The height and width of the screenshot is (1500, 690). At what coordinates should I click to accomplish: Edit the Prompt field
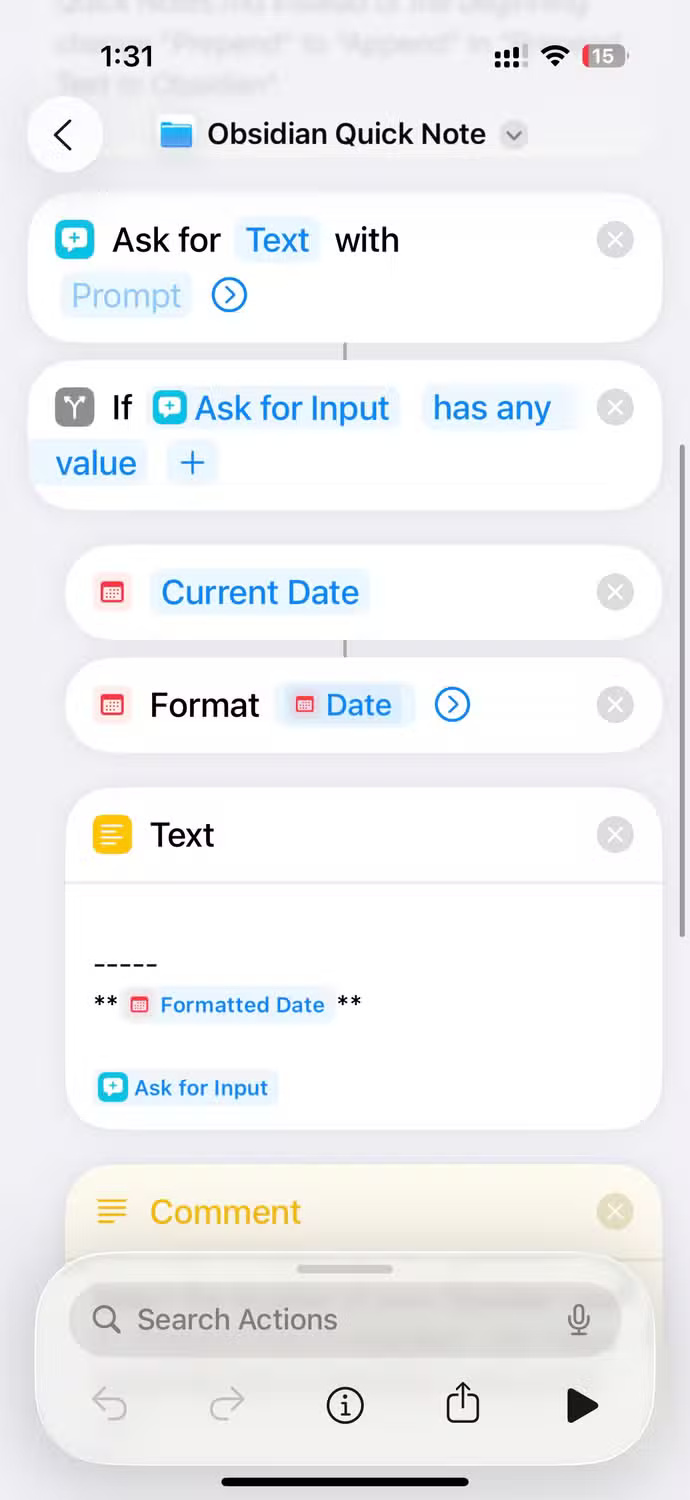[x=126, y=296]
